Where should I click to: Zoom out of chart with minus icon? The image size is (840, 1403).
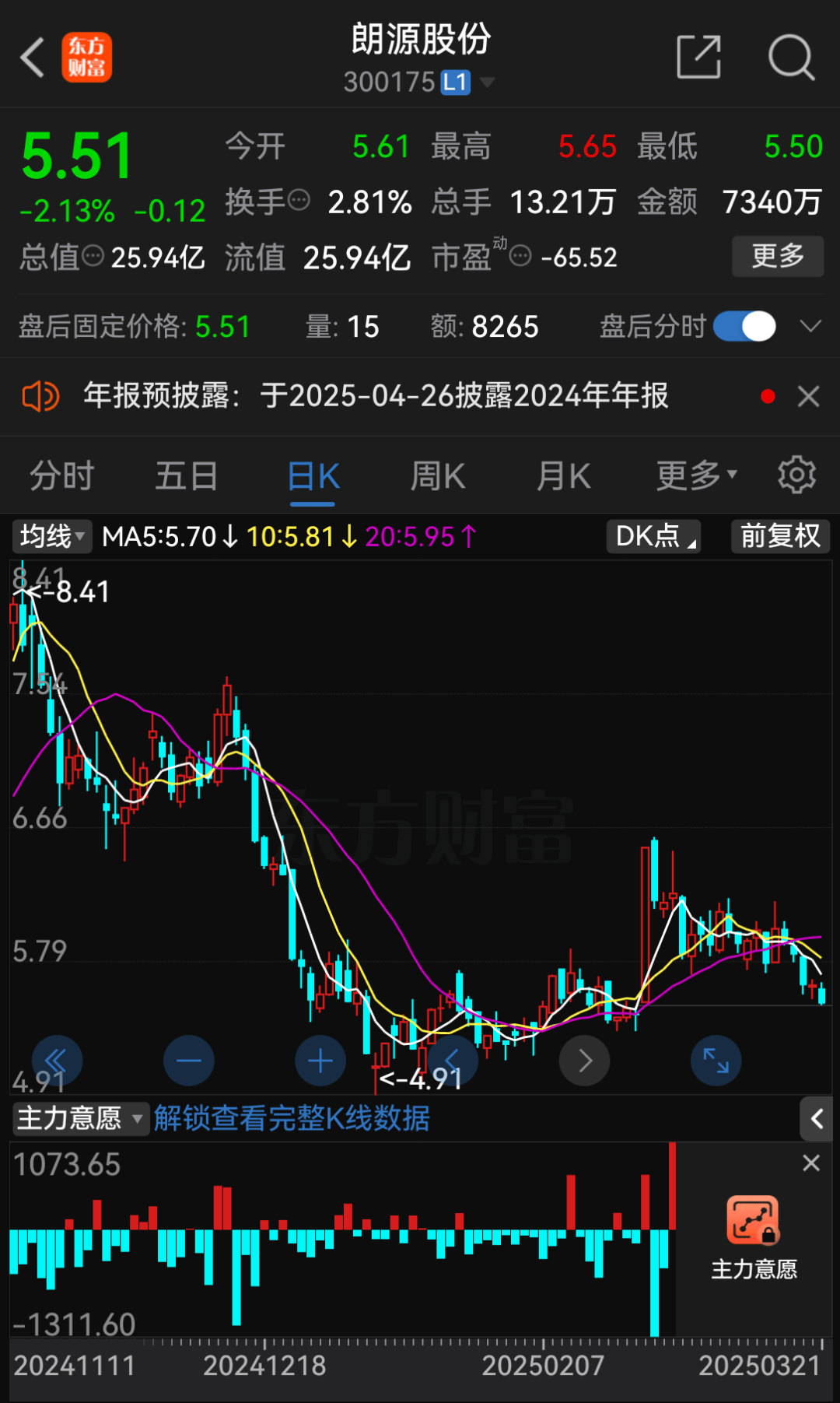(188, 1060)
